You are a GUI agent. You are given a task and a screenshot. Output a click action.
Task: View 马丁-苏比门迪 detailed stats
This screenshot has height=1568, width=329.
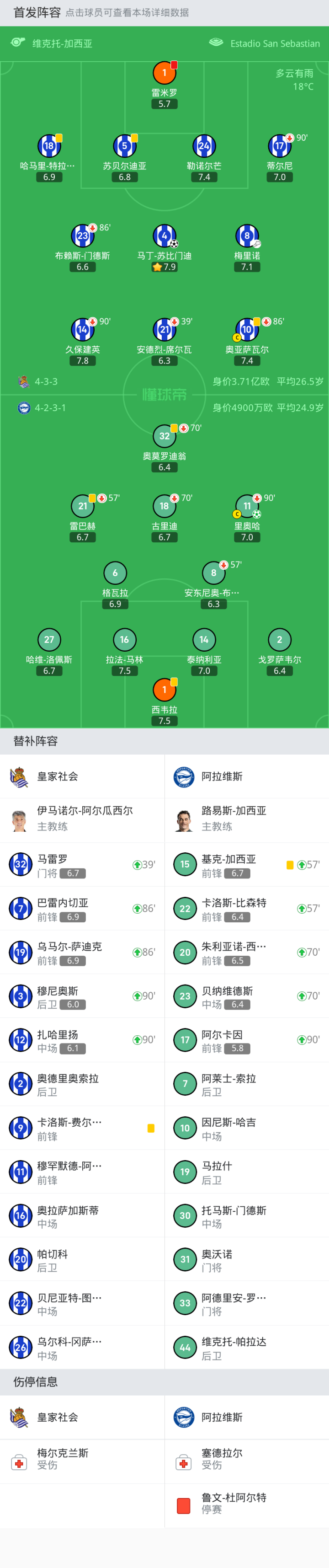click(x=164, y=236)
